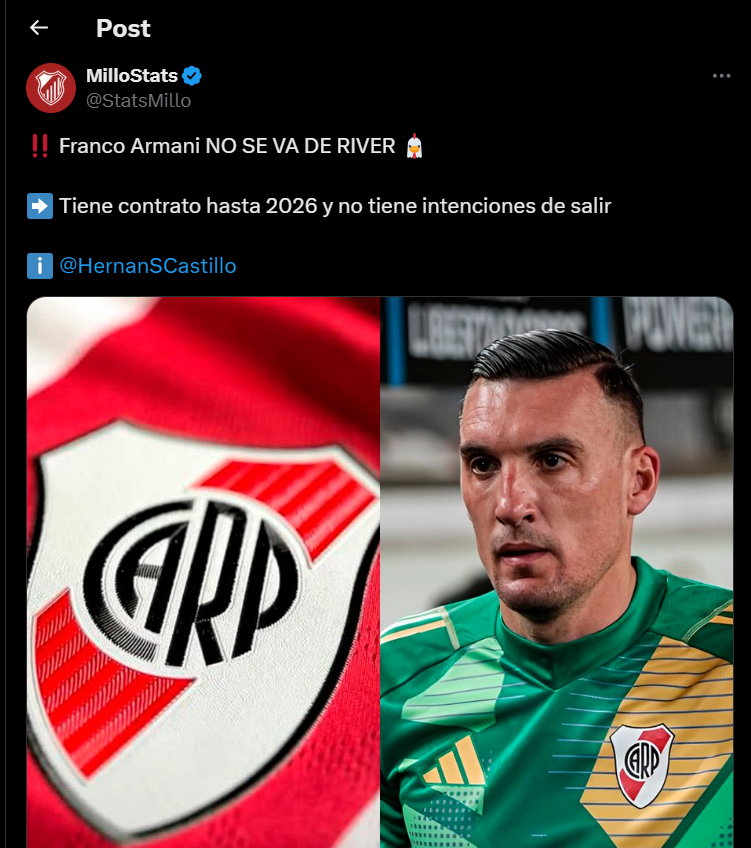Open the post's three-dot overflow menu
Screen dimensions: 751x848
pos(721,76)
